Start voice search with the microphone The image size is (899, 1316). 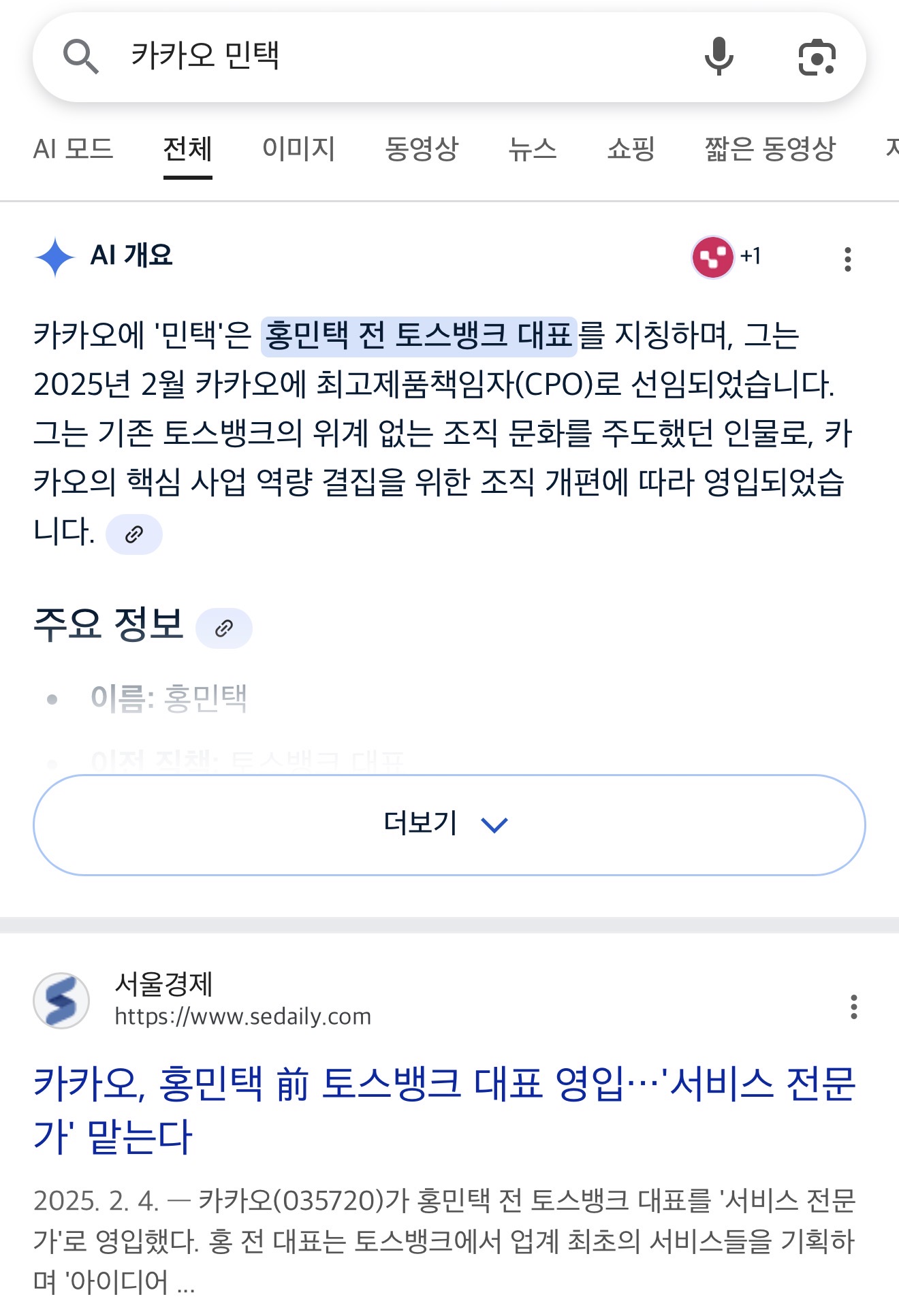(719, 56)
